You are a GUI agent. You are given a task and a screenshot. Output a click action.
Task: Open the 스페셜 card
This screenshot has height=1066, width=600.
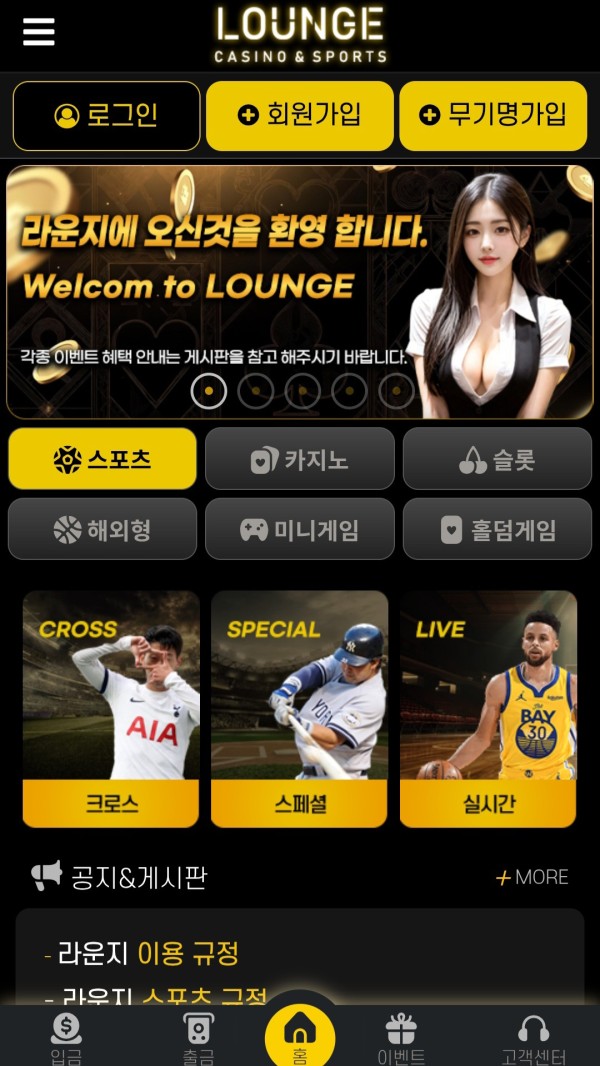pyautogui.click(x=299, y=708)
